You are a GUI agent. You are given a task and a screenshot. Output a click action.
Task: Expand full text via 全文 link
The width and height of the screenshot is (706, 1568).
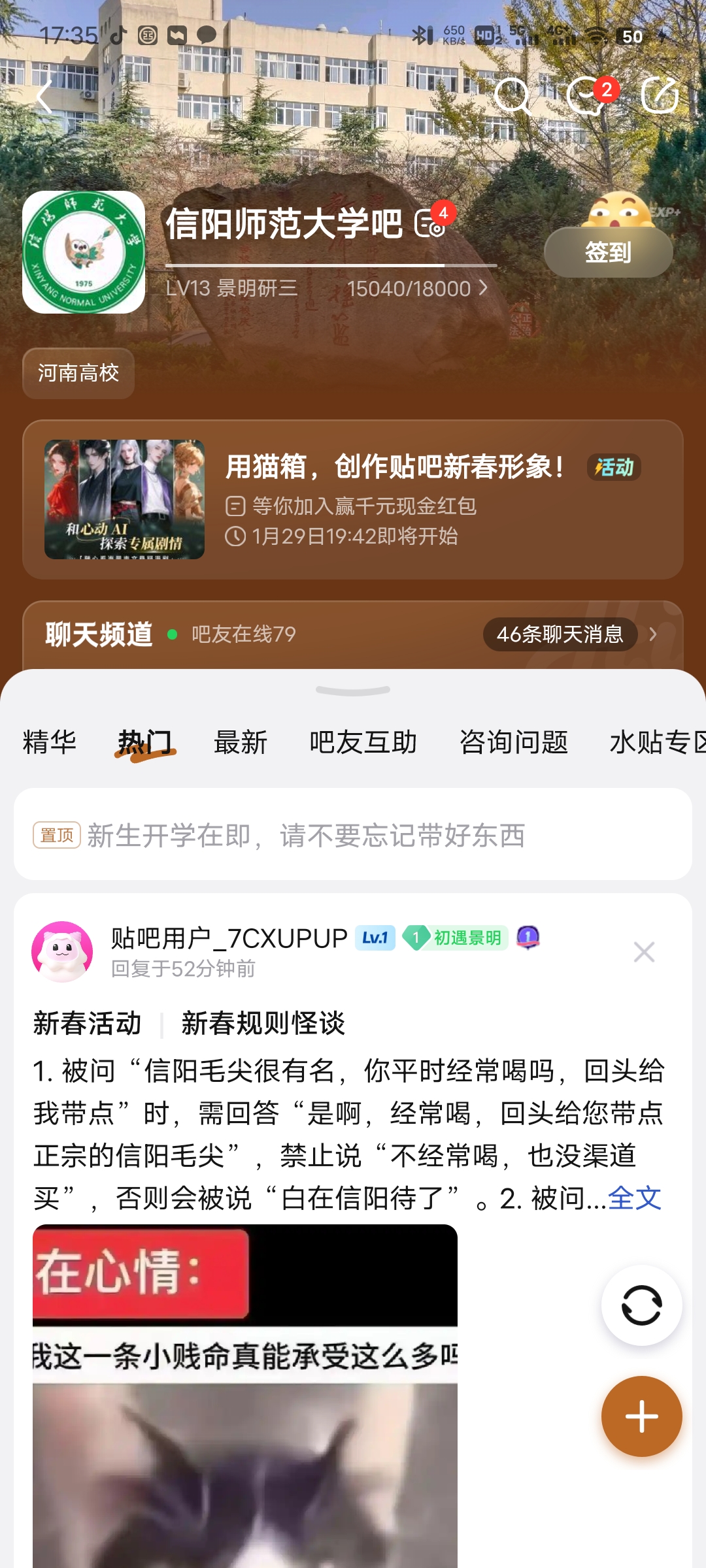tap(634, 1198)
